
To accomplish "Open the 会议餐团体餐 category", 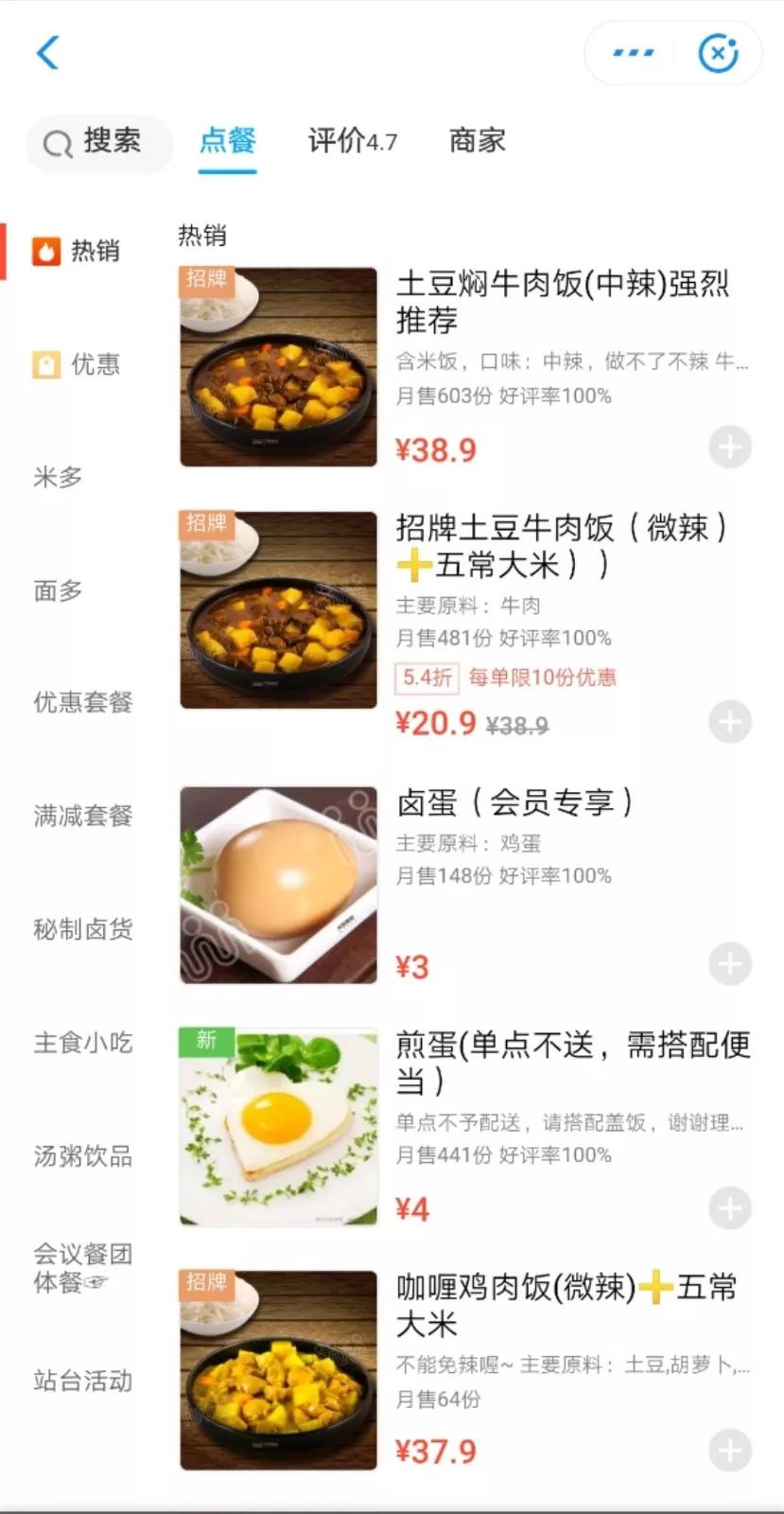I will (x=83, y=1268).
